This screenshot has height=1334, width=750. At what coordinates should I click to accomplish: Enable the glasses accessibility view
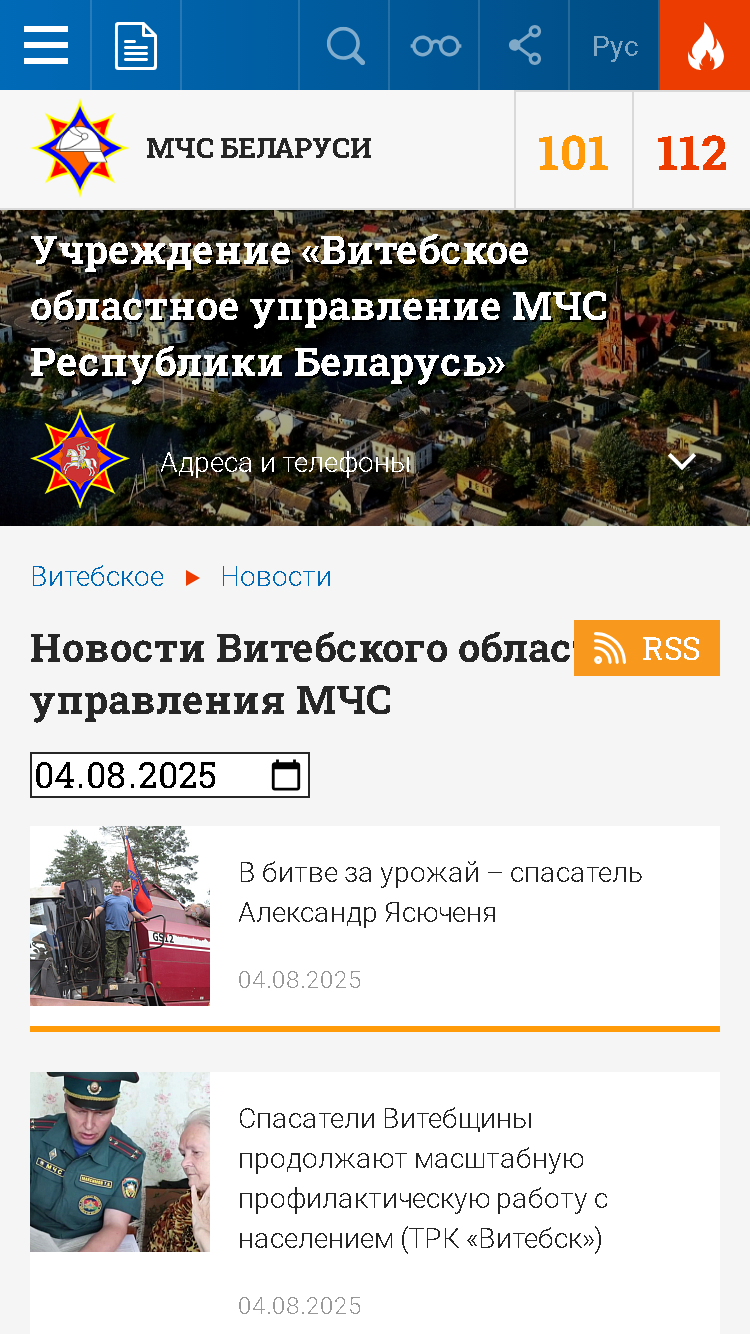point(435,45)
